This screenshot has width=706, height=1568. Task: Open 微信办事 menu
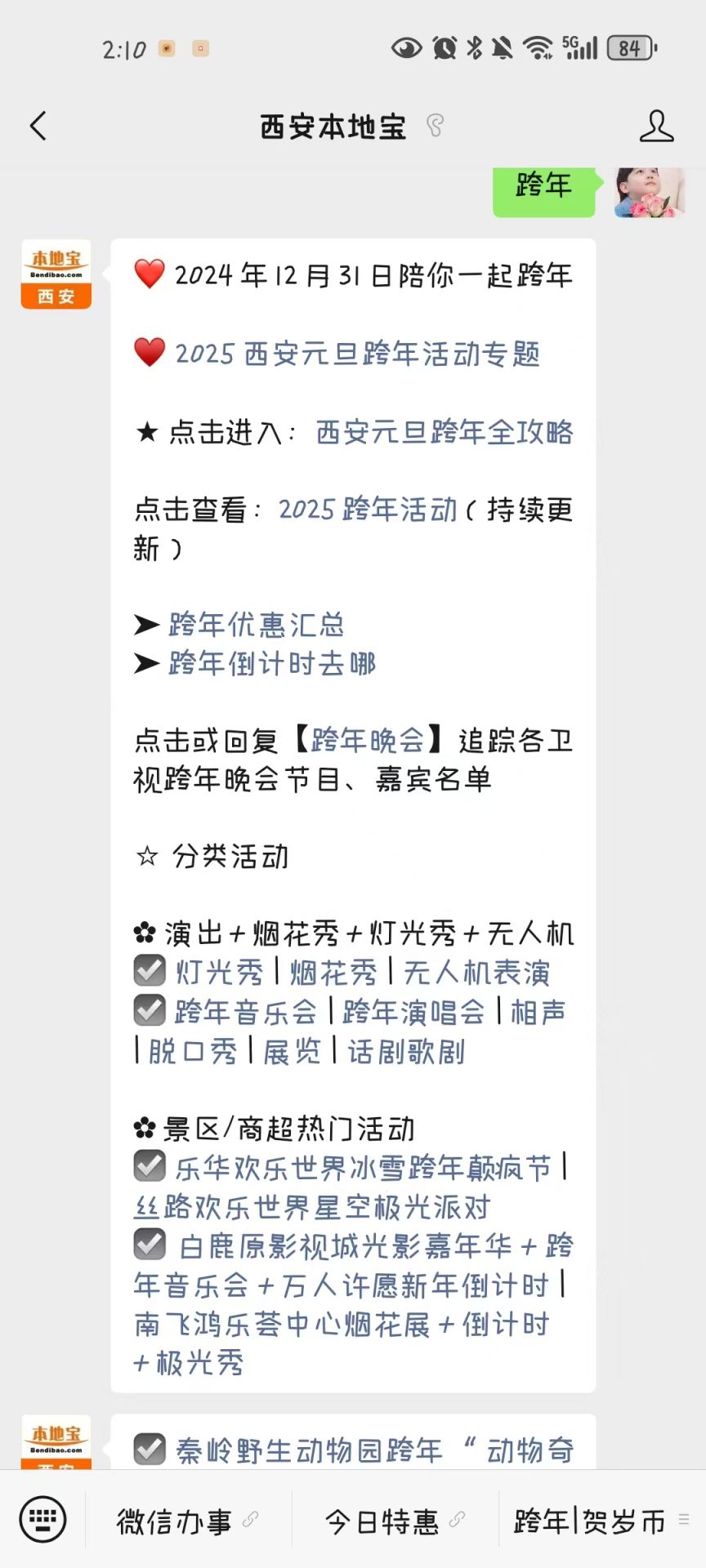click(175, 1521)
